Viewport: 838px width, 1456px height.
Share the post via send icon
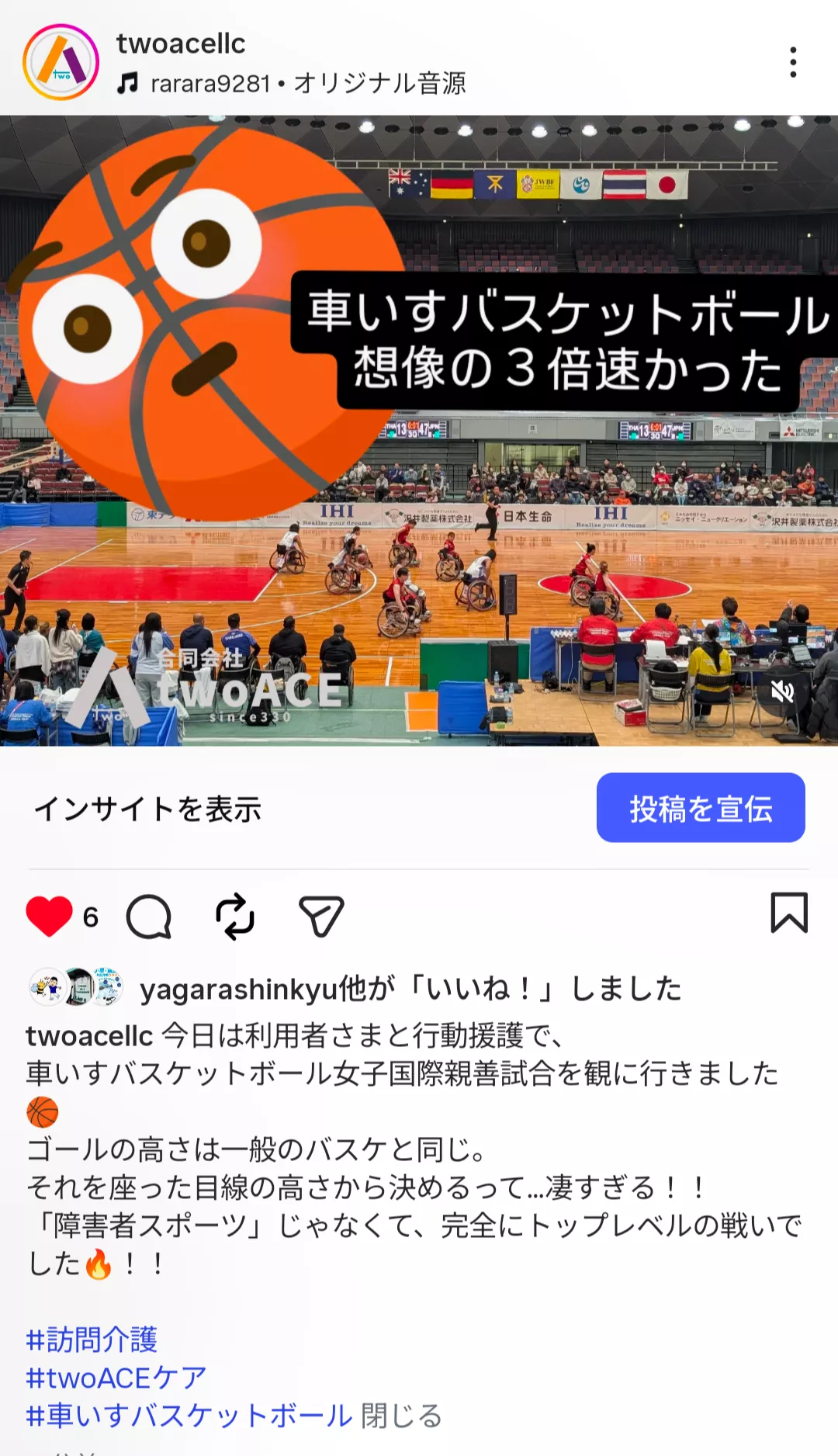point(320,917)
